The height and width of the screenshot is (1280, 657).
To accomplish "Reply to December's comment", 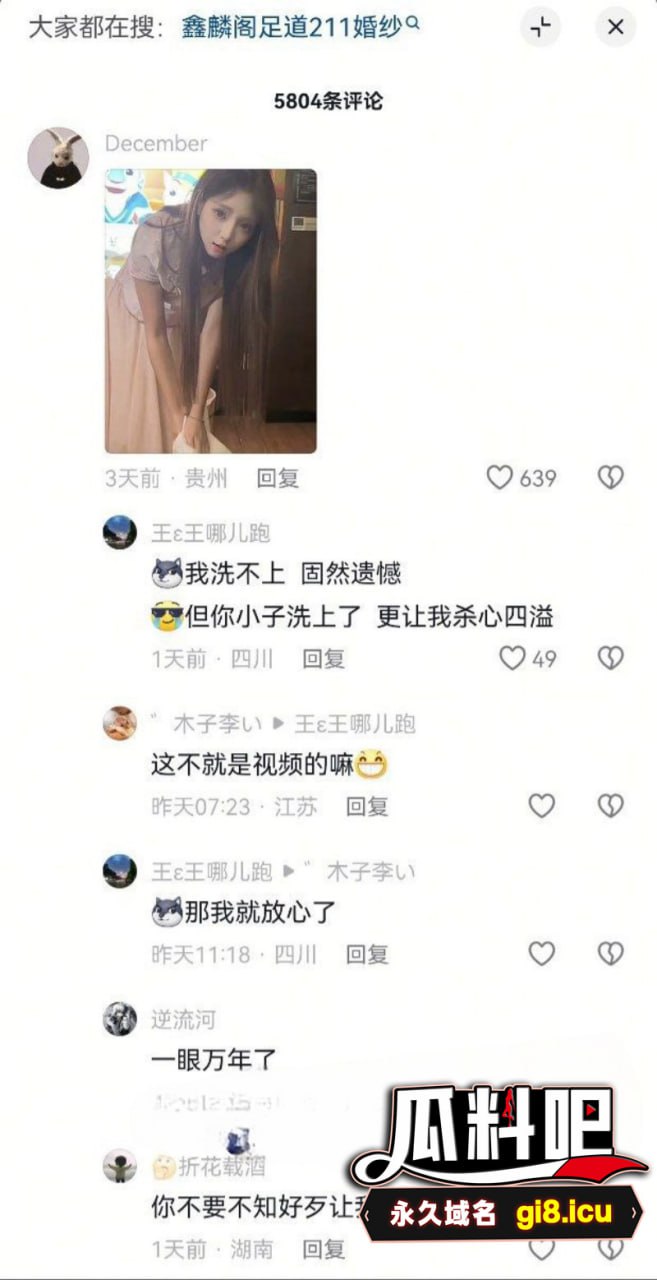I will [278, 478].
